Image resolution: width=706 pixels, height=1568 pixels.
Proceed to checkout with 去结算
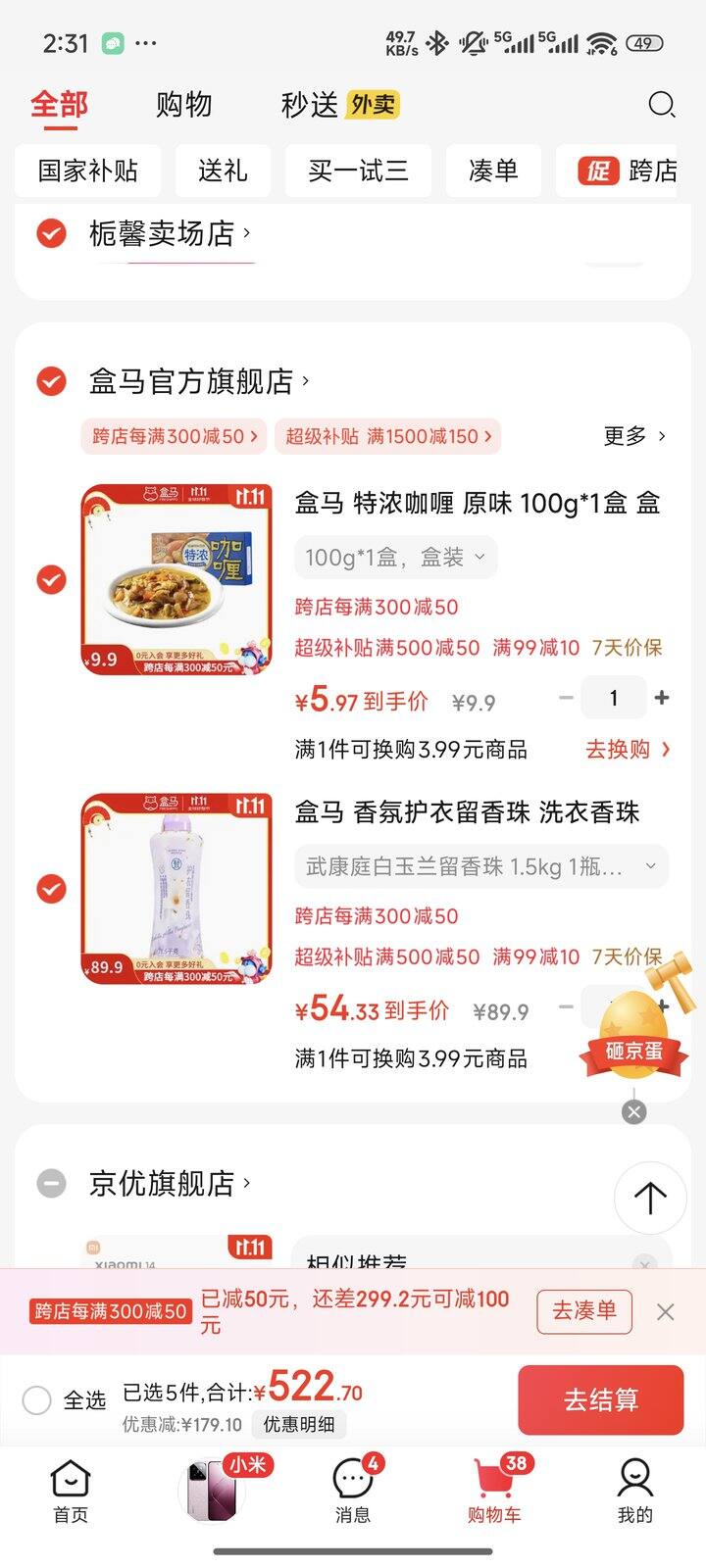[x=600, y=1399]
